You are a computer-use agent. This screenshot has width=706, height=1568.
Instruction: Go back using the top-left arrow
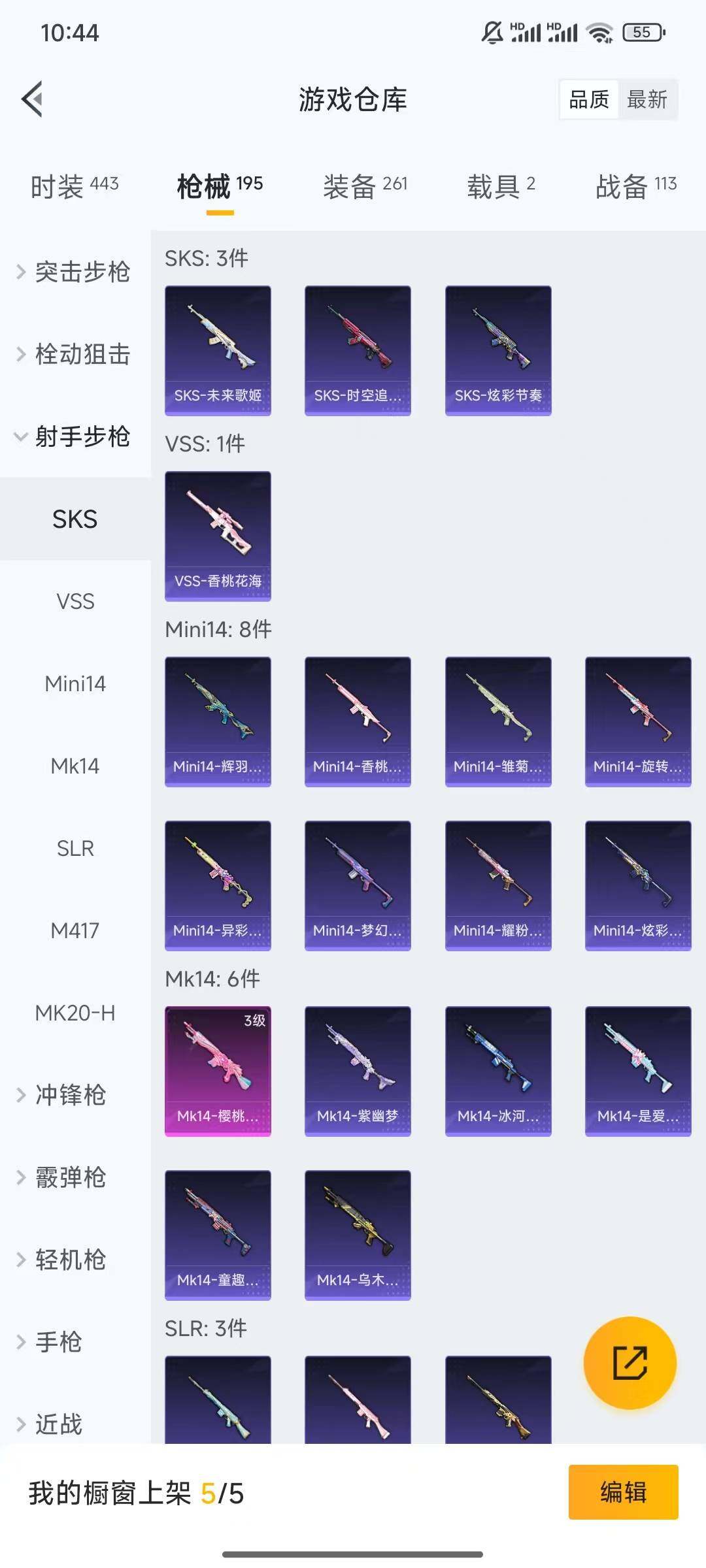pyautogui.click(x=33, y=99)
